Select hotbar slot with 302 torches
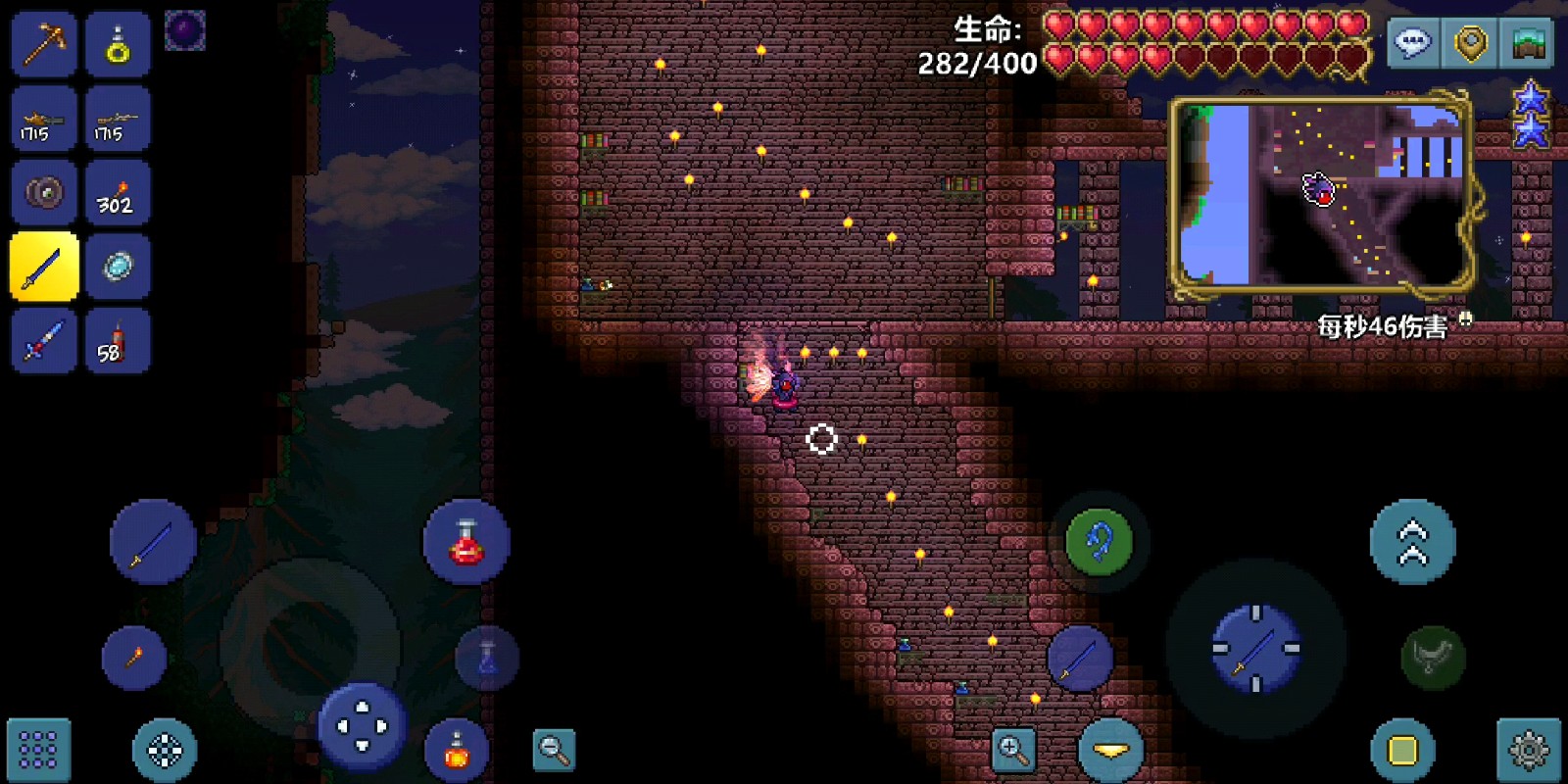 [118, 193]
